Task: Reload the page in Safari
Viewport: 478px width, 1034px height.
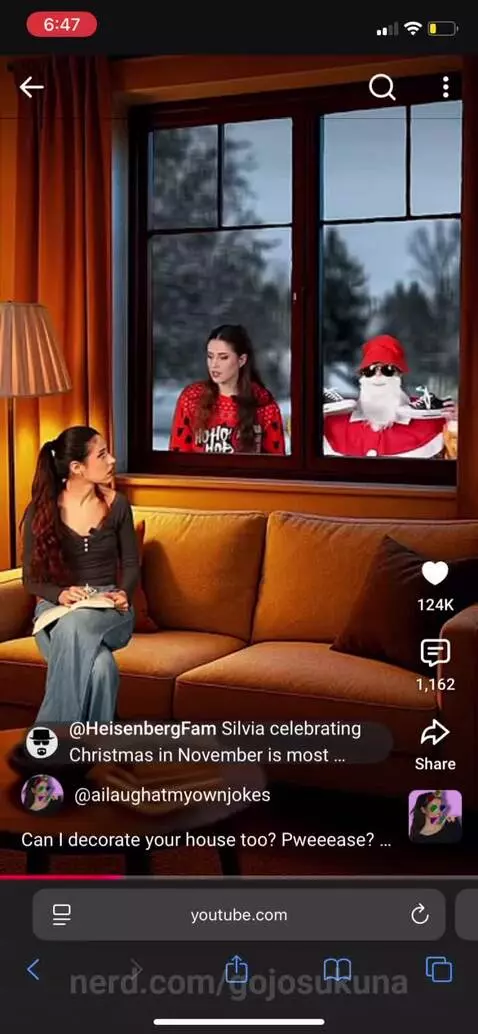Action: click(x=420, y=915)
